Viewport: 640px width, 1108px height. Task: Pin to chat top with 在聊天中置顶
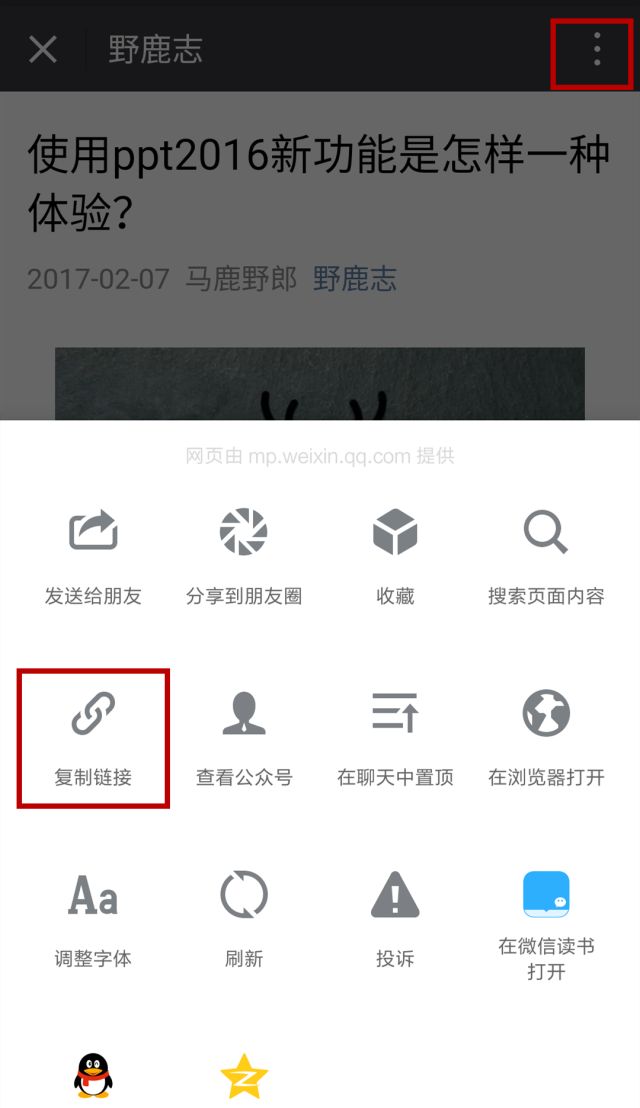pyautogui.click(x=395, y=738)
